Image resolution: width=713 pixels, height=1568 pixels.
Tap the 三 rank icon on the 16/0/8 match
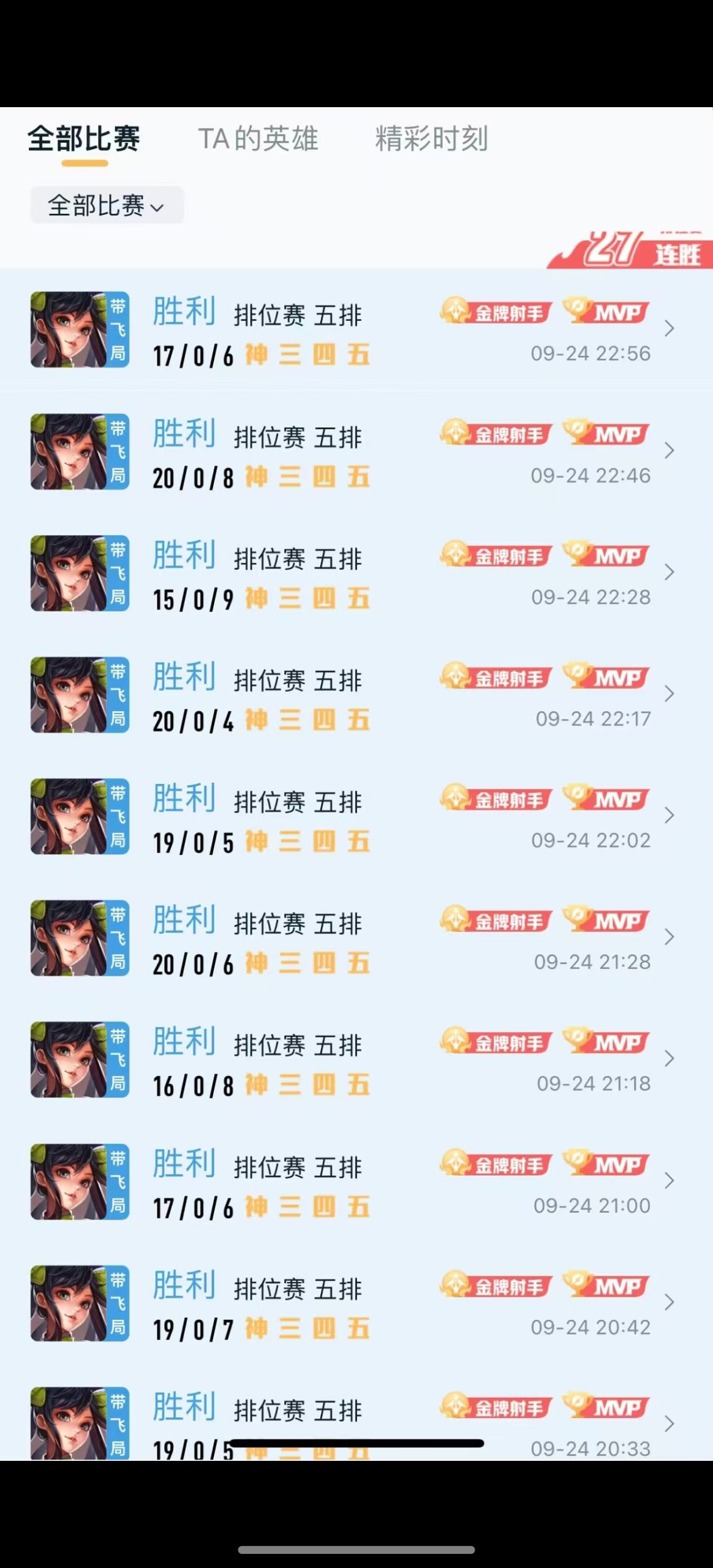(290, 1084)
